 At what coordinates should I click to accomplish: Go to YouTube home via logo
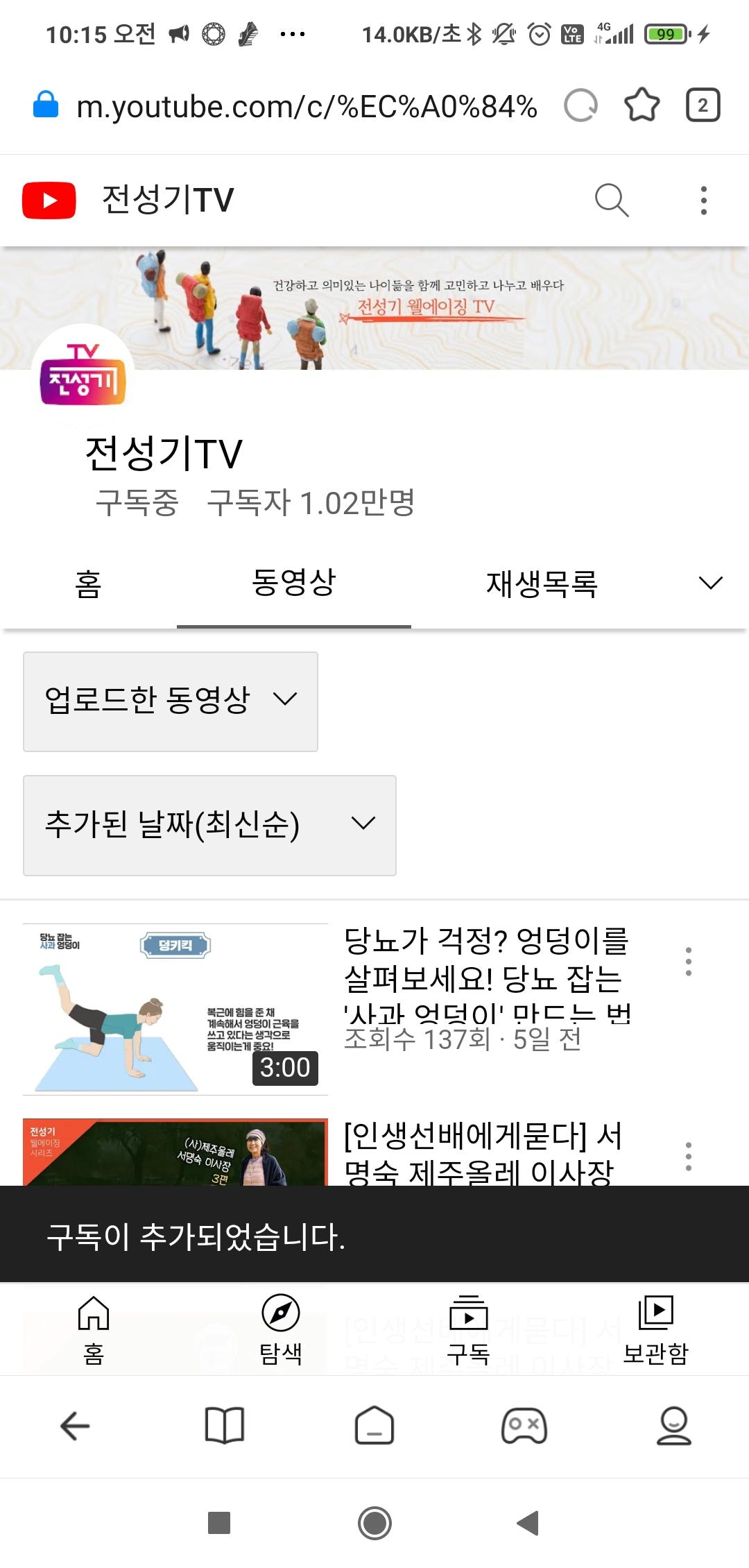pyautogui.click(x=49, y=201)
